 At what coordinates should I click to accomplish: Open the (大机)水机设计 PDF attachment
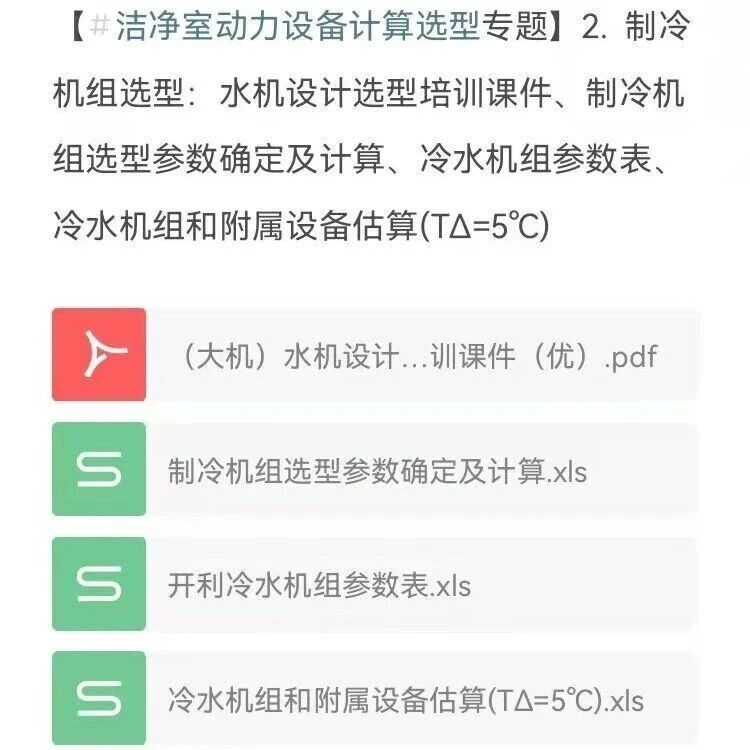[x=375, y=355]
